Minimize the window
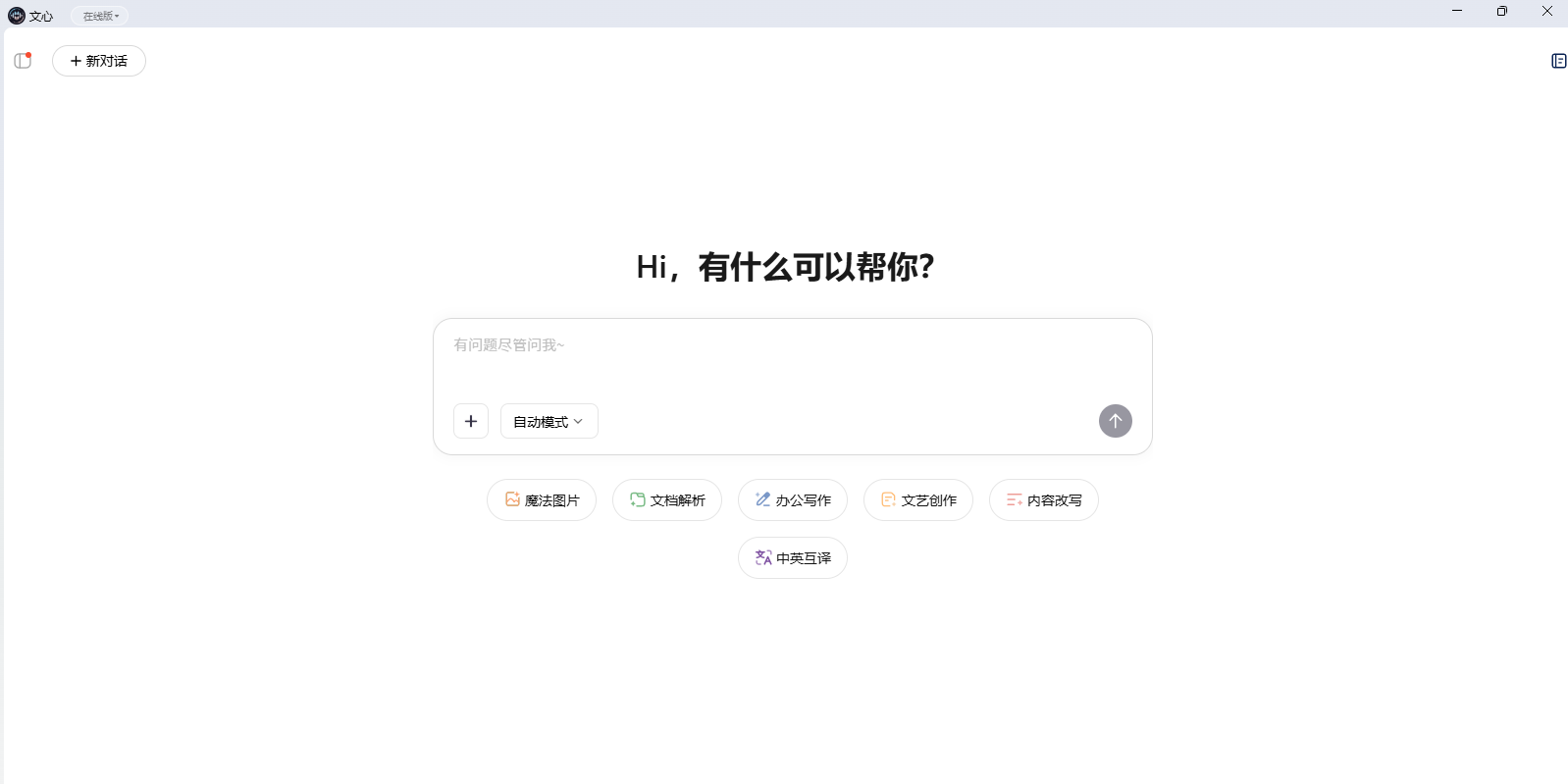Image resolution: width=1568 pixels, height=784 pixels. coord(1457,11)
